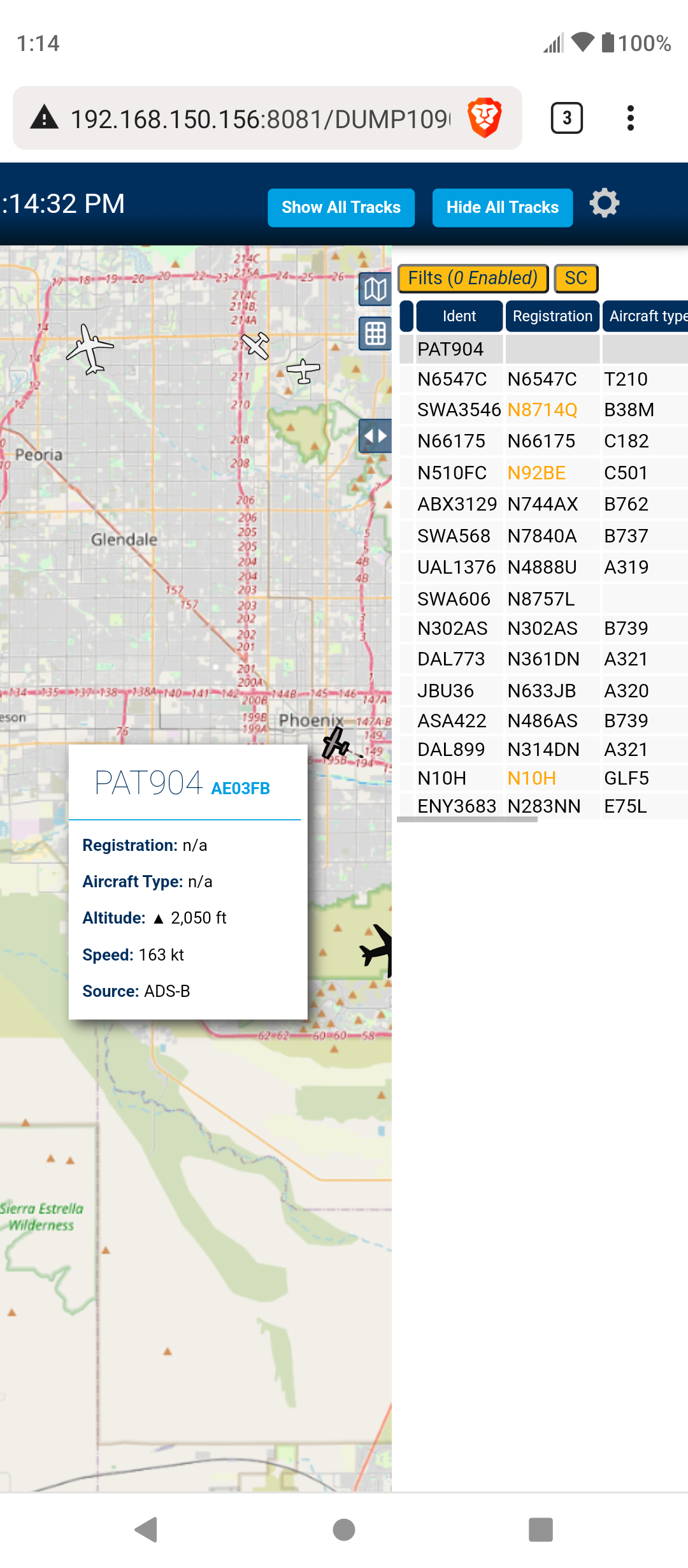Open the browser overflow menu
This screenshot has height=1568, width=688.
[x=630, y=118]
